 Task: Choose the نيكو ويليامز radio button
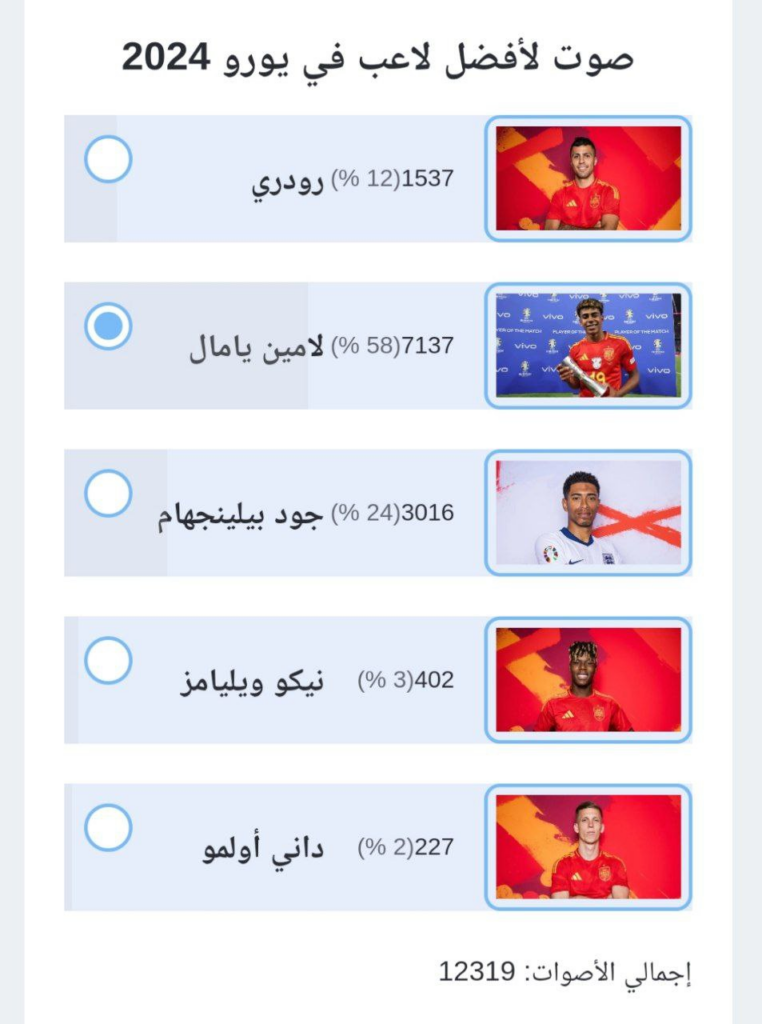108,660
